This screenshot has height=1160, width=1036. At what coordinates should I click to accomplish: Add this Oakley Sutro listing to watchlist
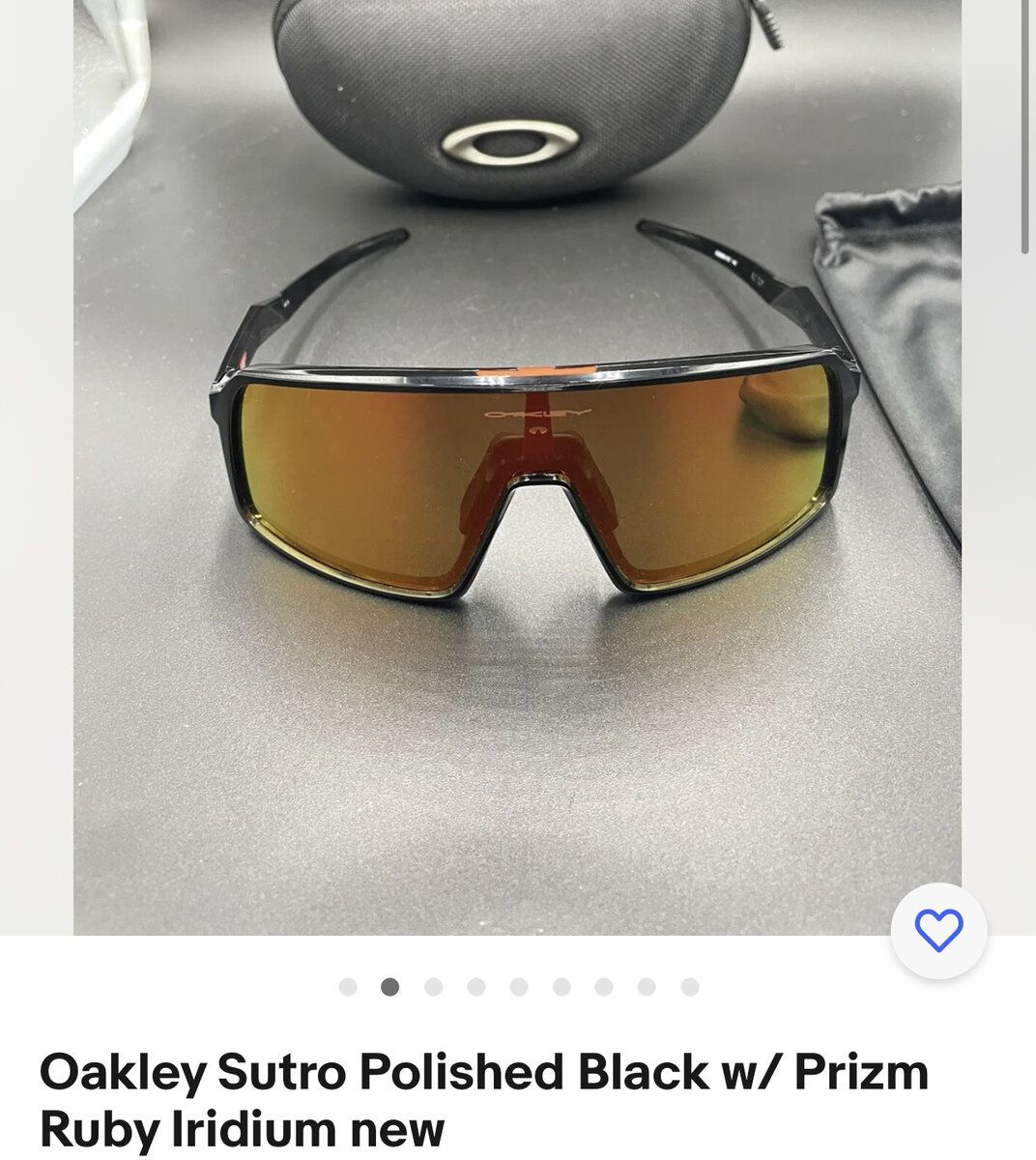pyautogui.click(x=938, y=931)
